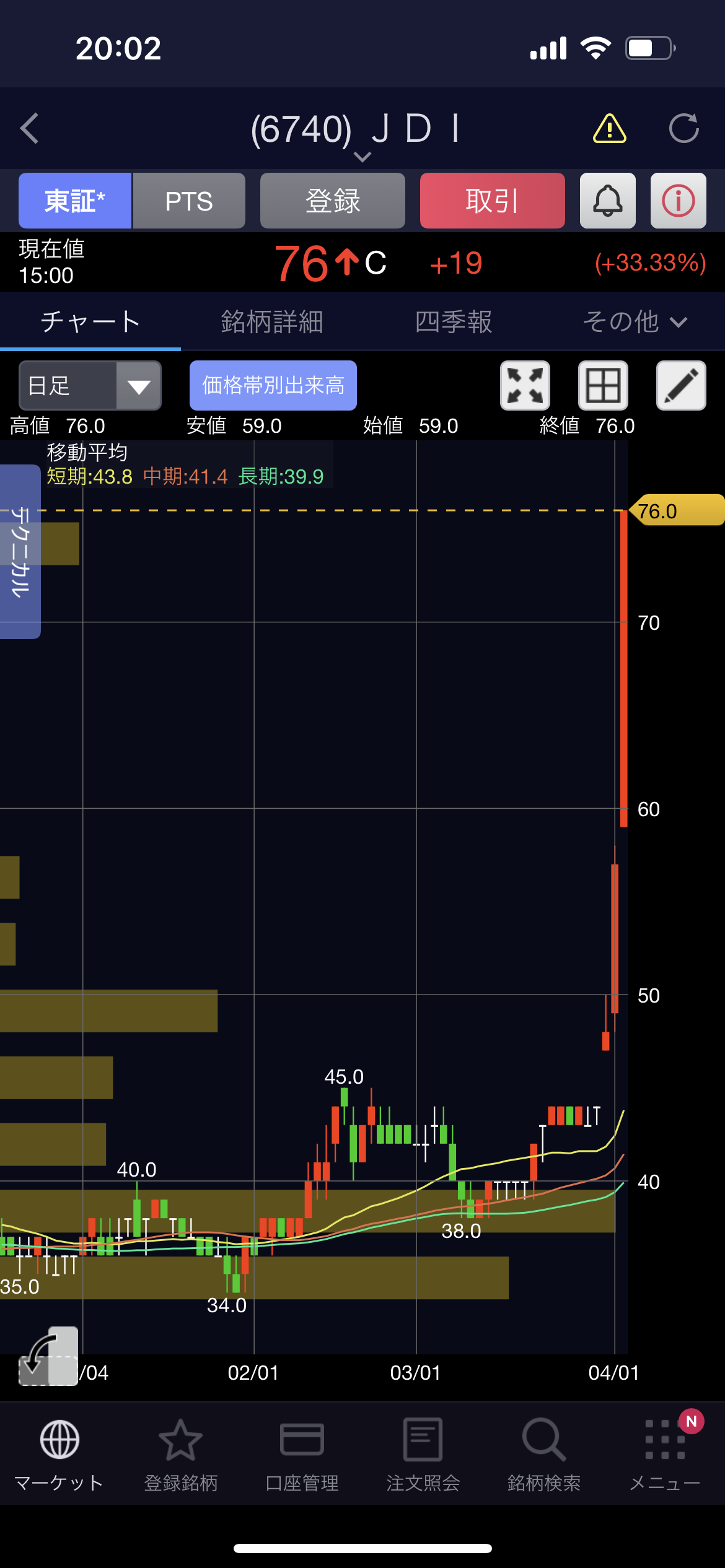The height and width of the screenshot is (1568, 725).
Task: Refresh the stock quote
Action: (684, 128)
